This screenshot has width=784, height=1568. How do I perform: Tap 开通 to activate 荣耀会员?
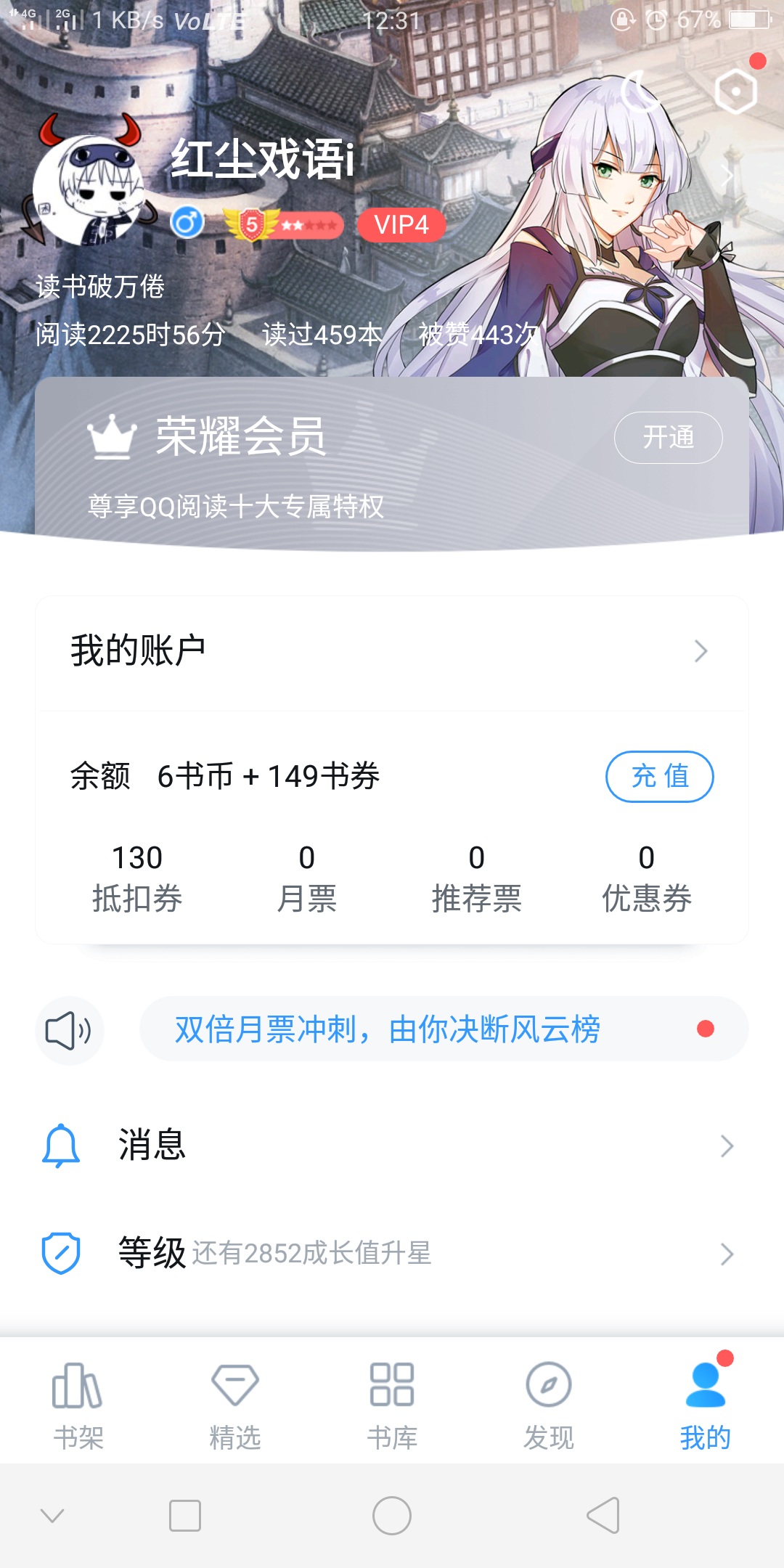668,438
